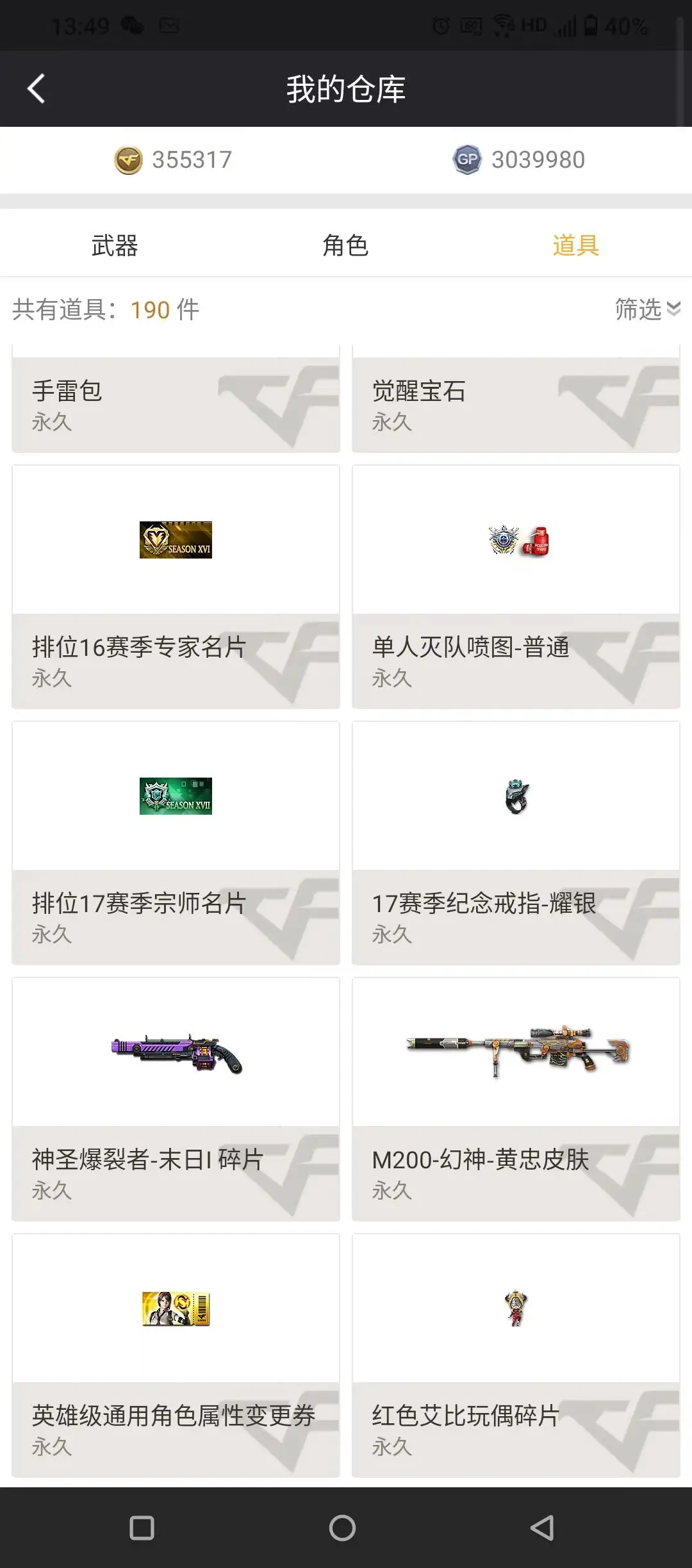Image resolution: width=692 pixels, height=1568 pixels.
Task: View 排位17赛季宗师名片 item
Action: click(x=176, y=843)
